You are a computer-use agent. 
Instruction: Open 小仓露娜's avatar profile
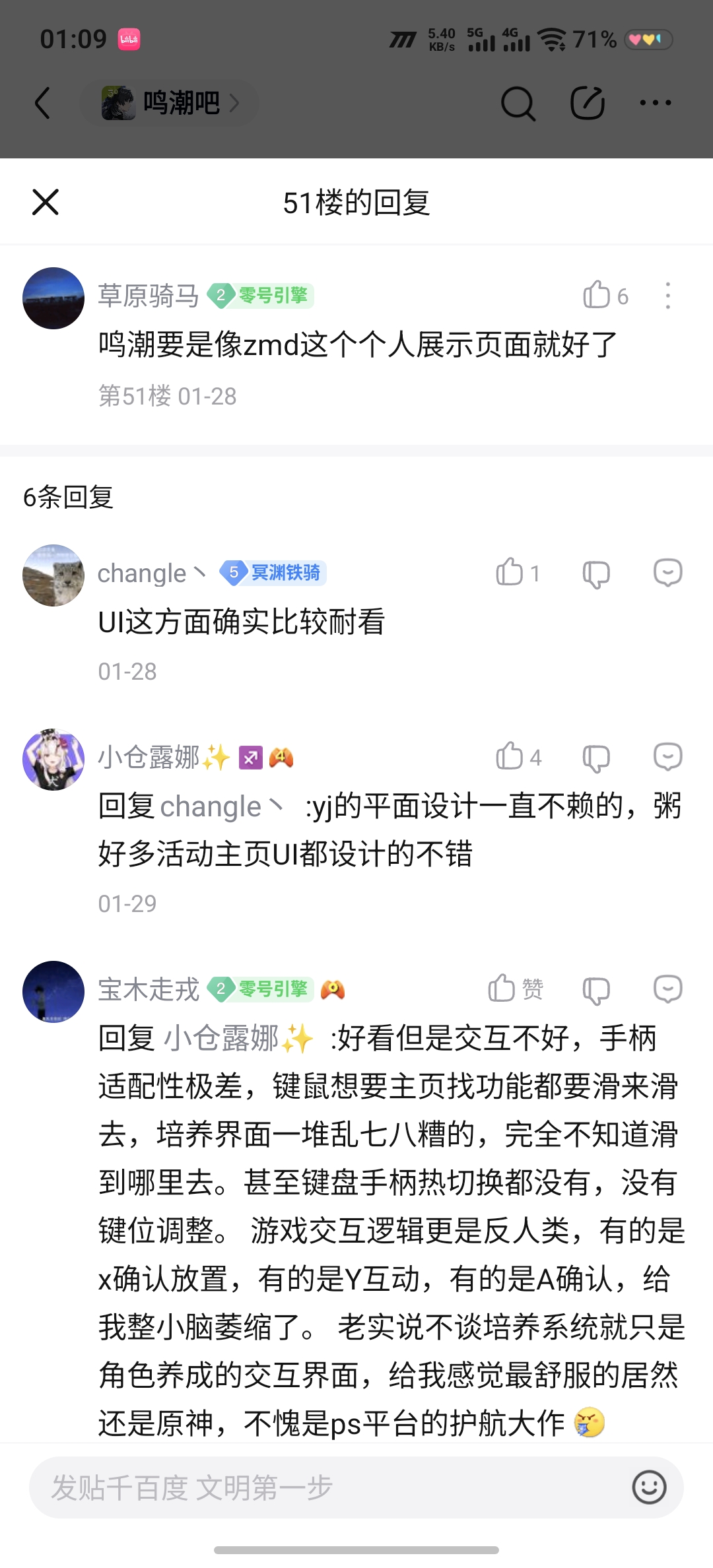pos(53,760)
